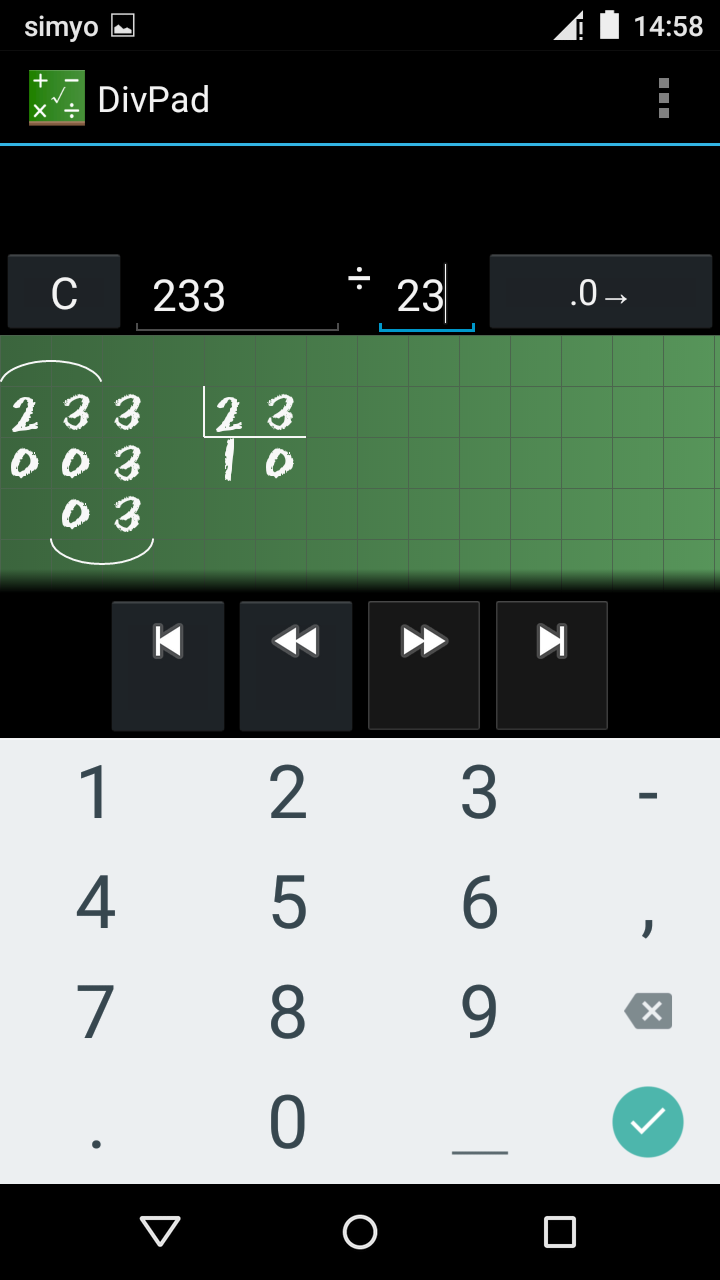Type digit 5 on the keypad
This screenshot has height=1280, width=720.
click(288, 902)
